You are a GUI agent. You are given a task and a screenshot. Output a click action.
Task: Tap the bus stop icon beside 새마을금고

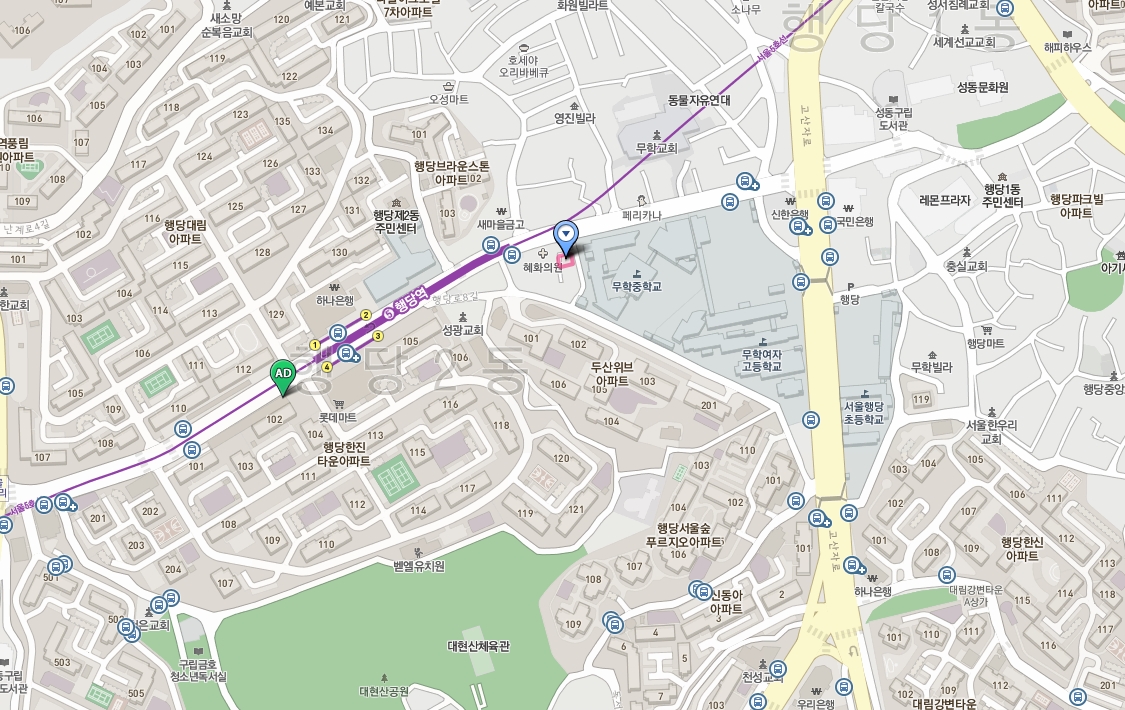point(491,244)
